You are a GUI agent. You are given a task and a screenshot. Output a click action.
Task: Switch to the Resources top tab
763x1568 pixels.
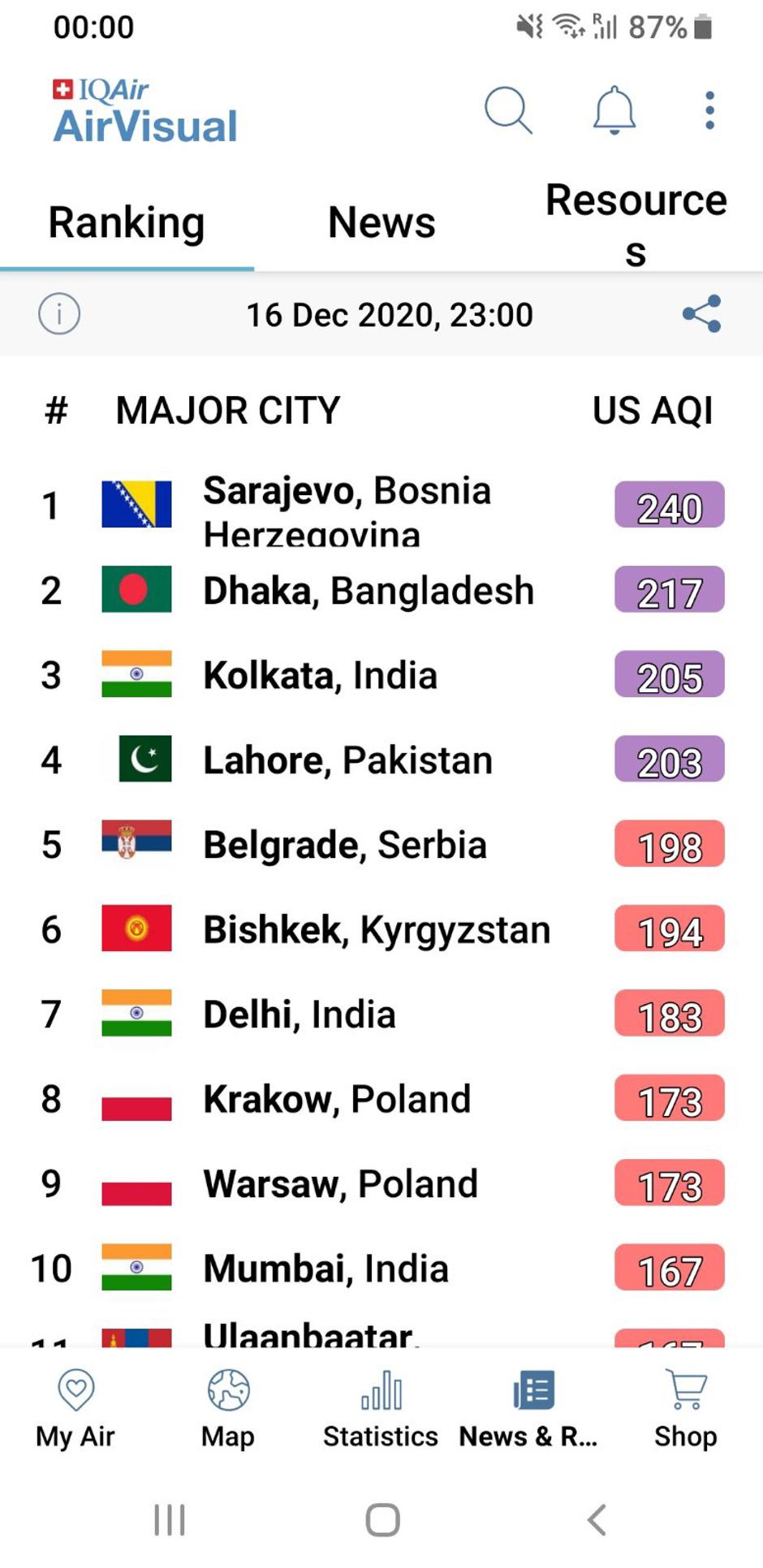tap(636, 224)
